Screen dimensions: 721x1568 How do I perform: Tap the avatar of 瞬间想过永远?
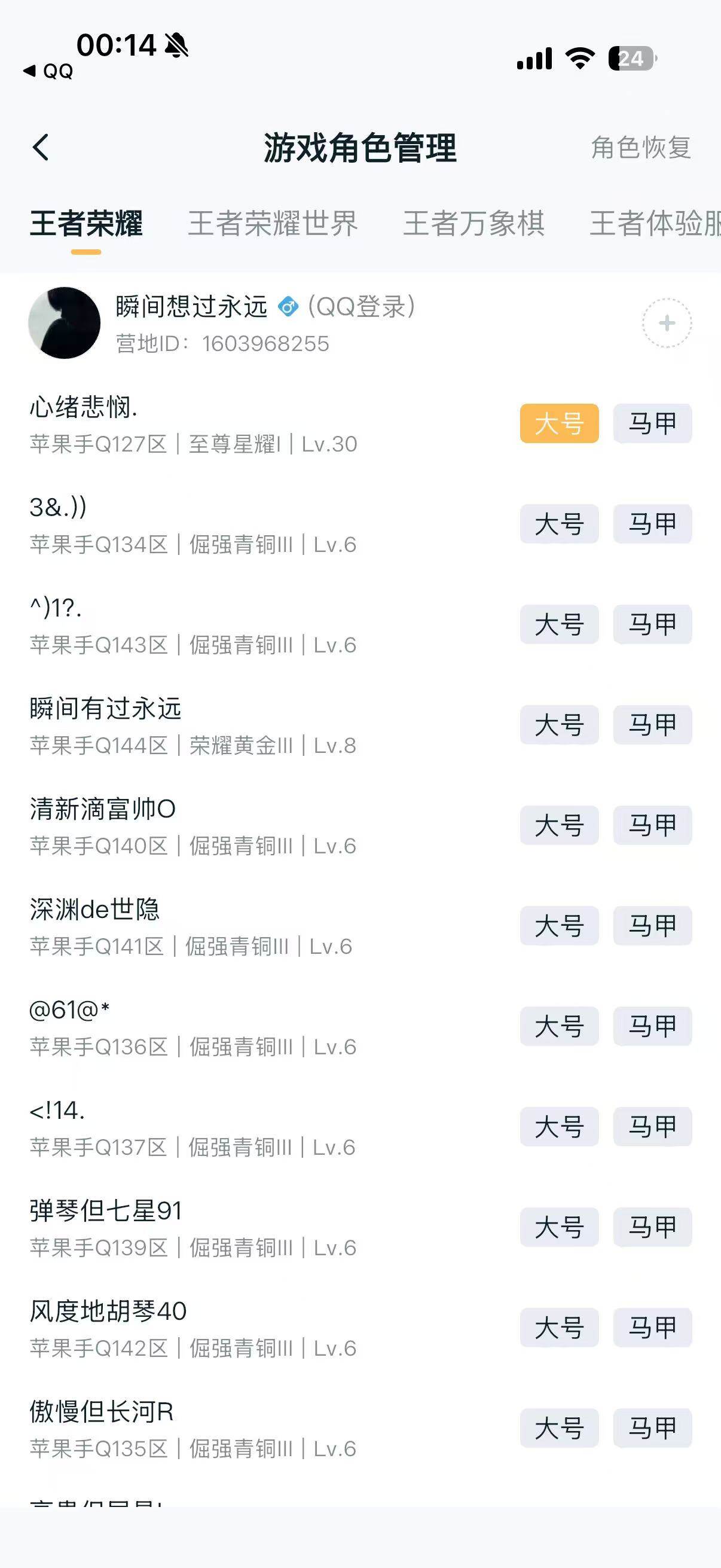point(65,323)
